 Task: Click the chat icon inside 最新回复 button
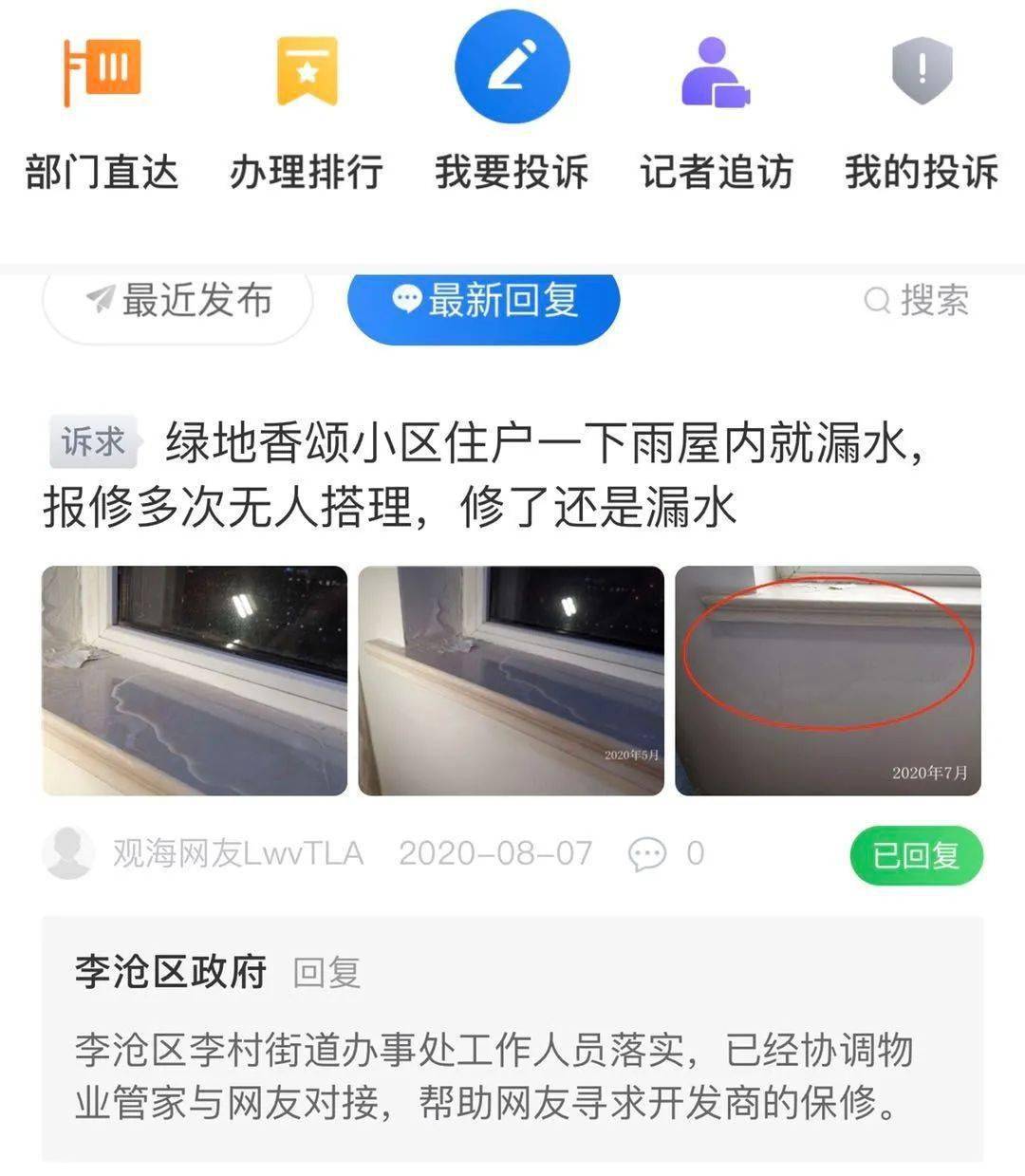408,299
